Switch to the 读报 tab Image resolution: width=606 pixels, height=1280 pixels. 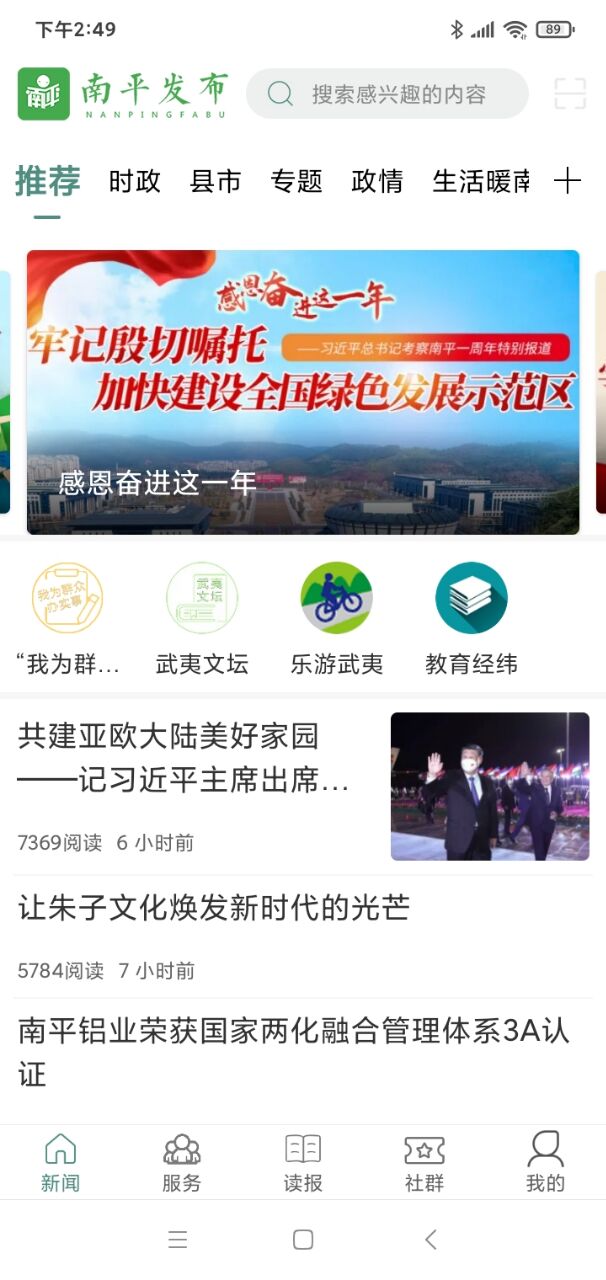[303, 1163]
